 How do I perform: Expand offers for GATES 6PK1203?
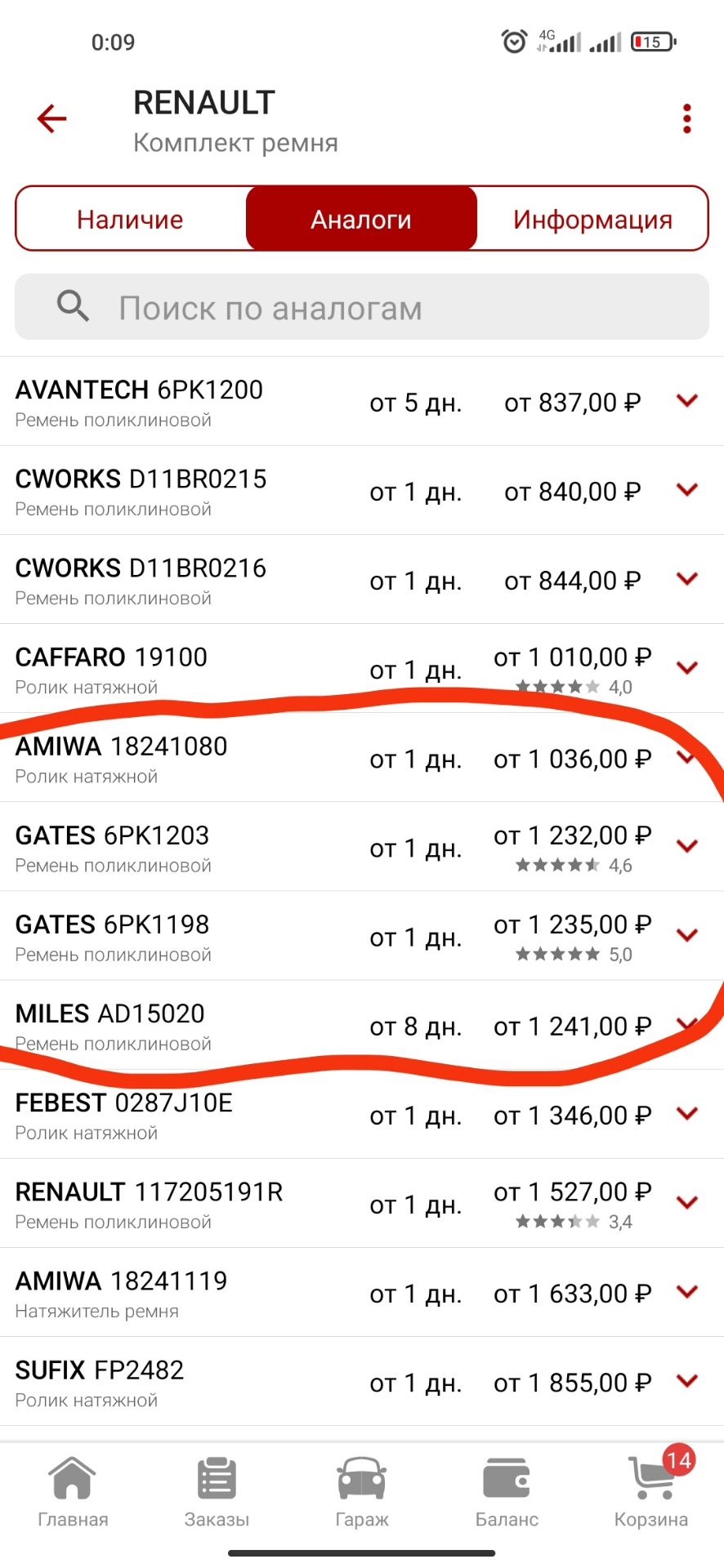pyautogui.click(x=687, y=846)
